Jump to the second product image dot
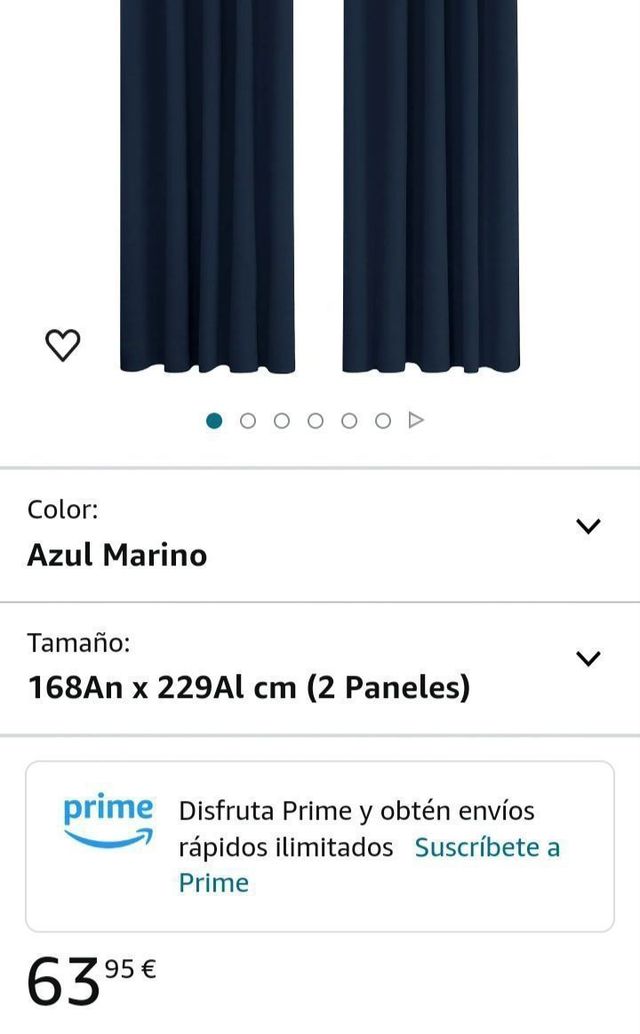 248,421
